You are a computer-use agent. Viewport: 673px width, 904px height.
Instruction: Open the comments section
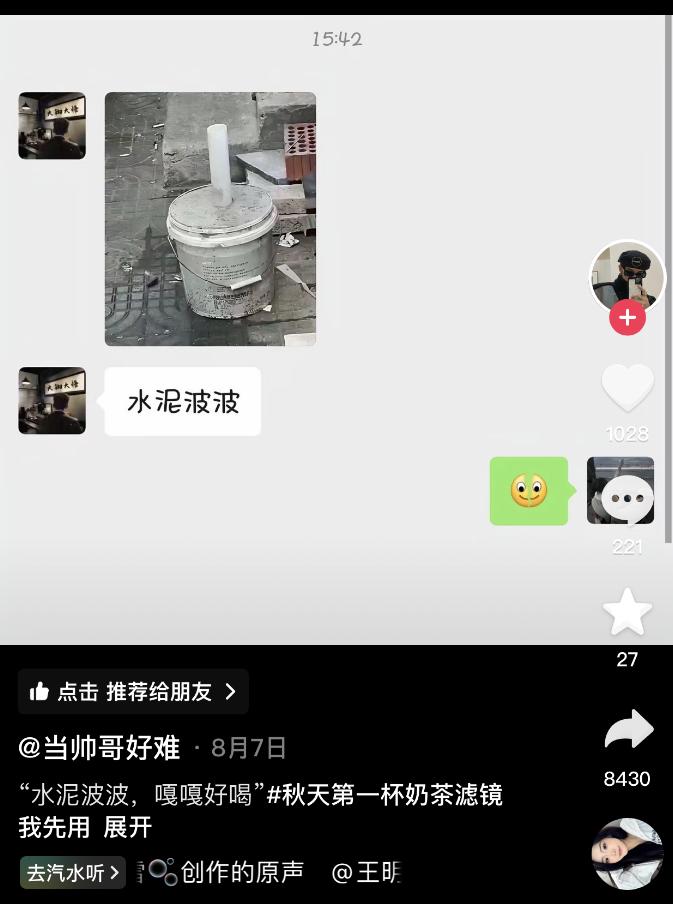pos(627,498)
